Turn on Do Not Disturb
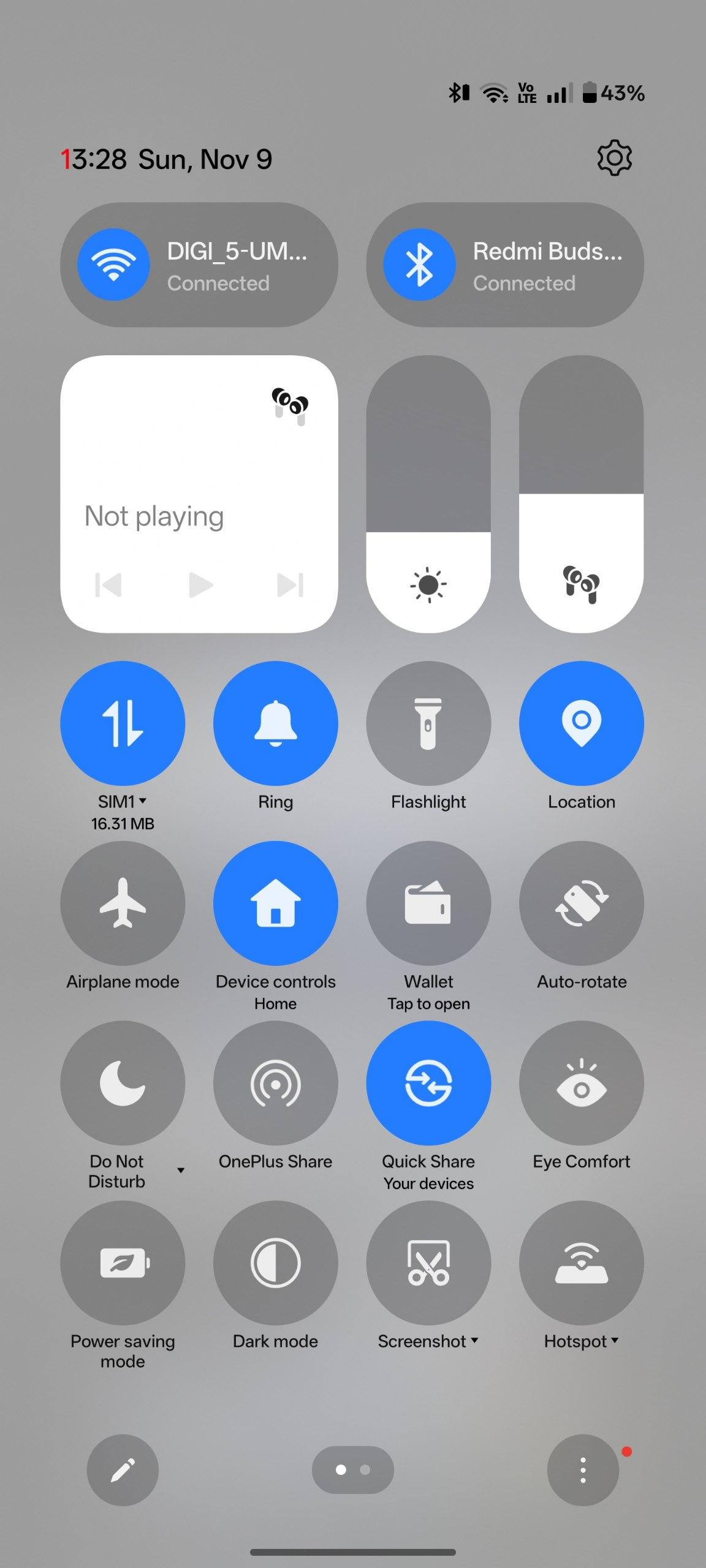Screen dimensions: 706x1568 coord(123,1083)
